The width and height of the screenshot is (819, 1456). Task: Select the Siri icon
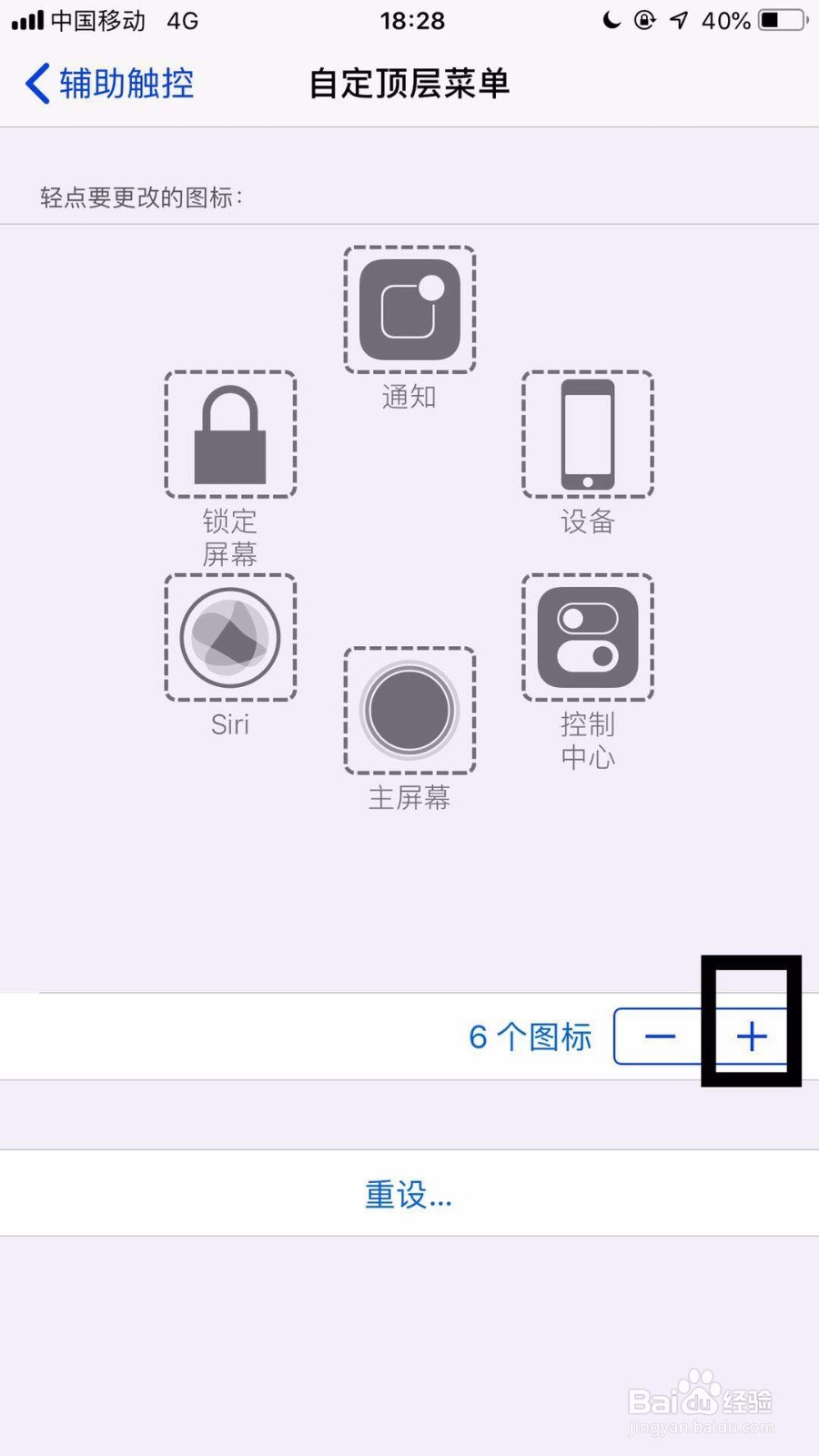tap(230, 637)
